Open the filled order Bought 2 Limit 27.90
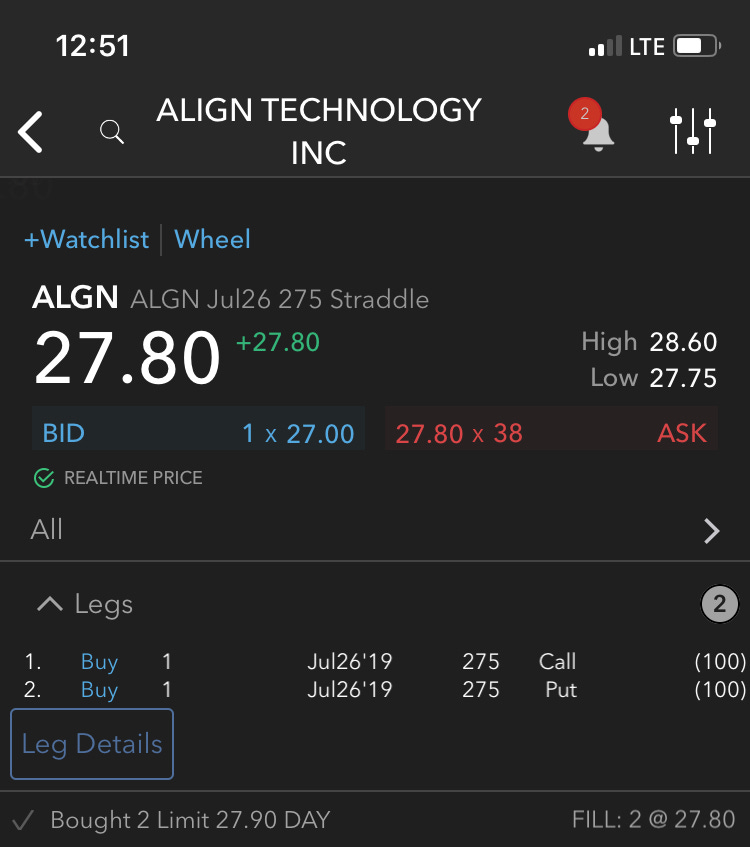The image size is (750, 847). [375, 820]
